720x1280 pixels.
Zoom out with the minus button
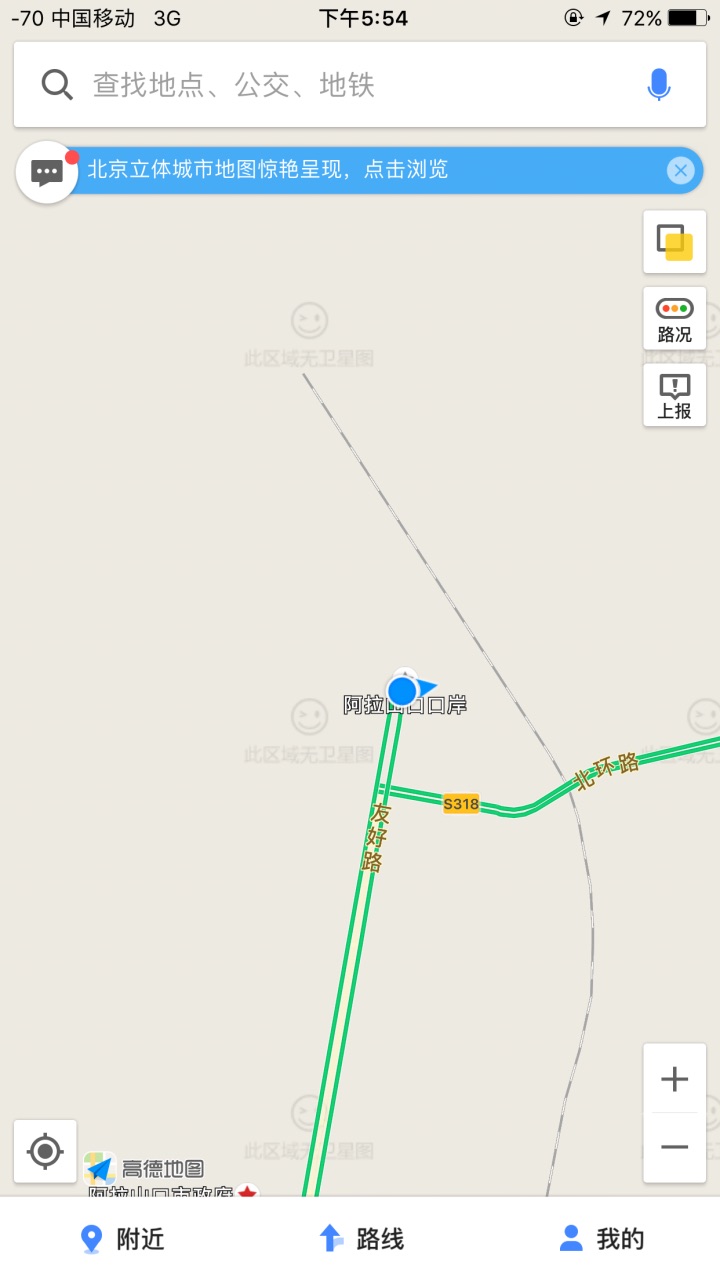674,1147
